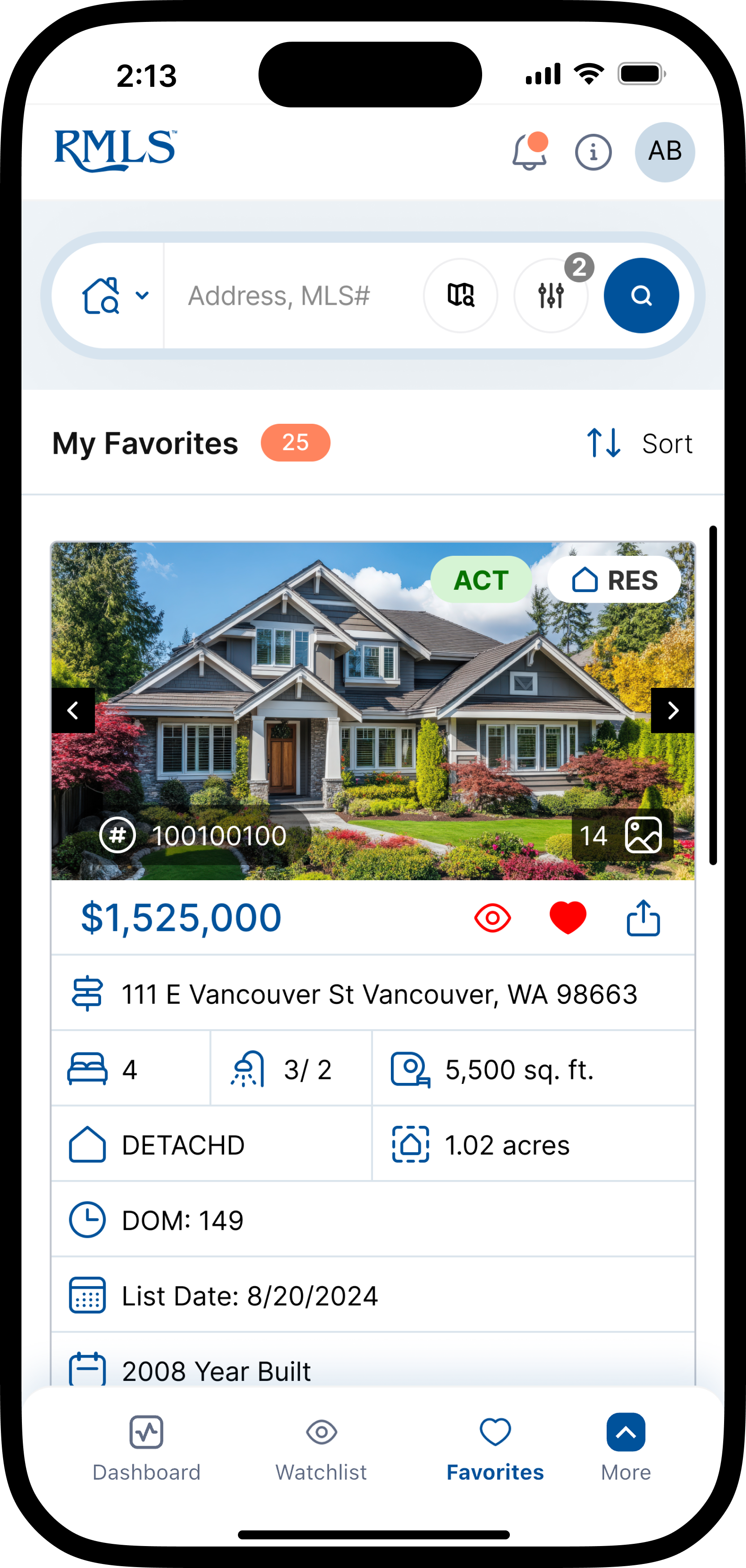Toggle watch eye on $1,525,000 listing

click(492, 917)
